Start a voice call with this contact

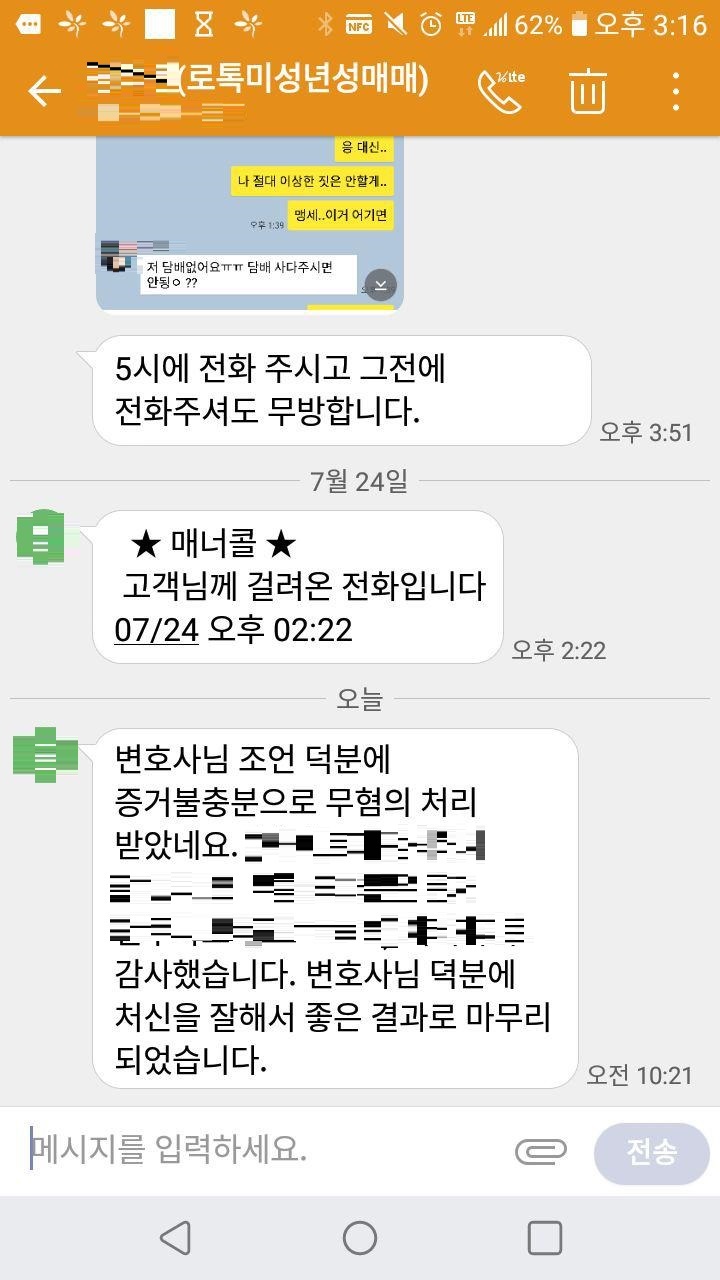(500, 92)
